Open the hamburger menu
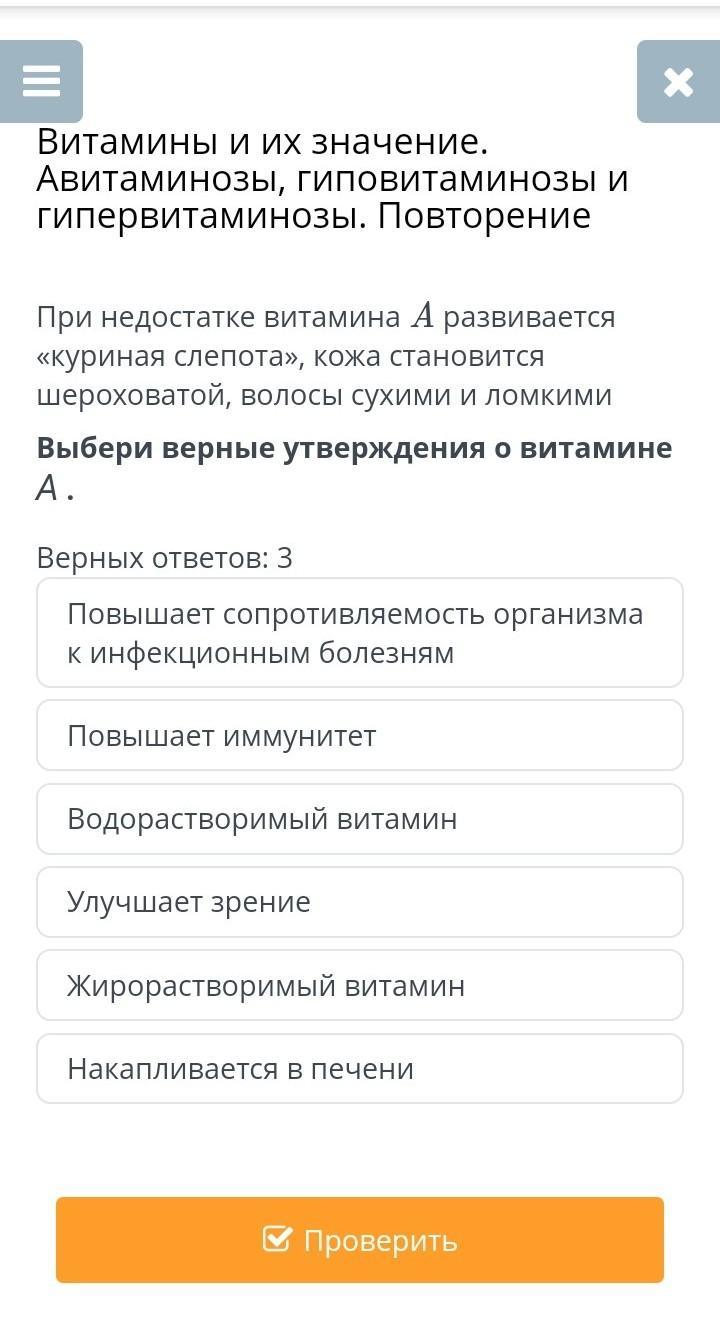The width and height of the screenshot is (720, 1344). (x=41, y=81)
